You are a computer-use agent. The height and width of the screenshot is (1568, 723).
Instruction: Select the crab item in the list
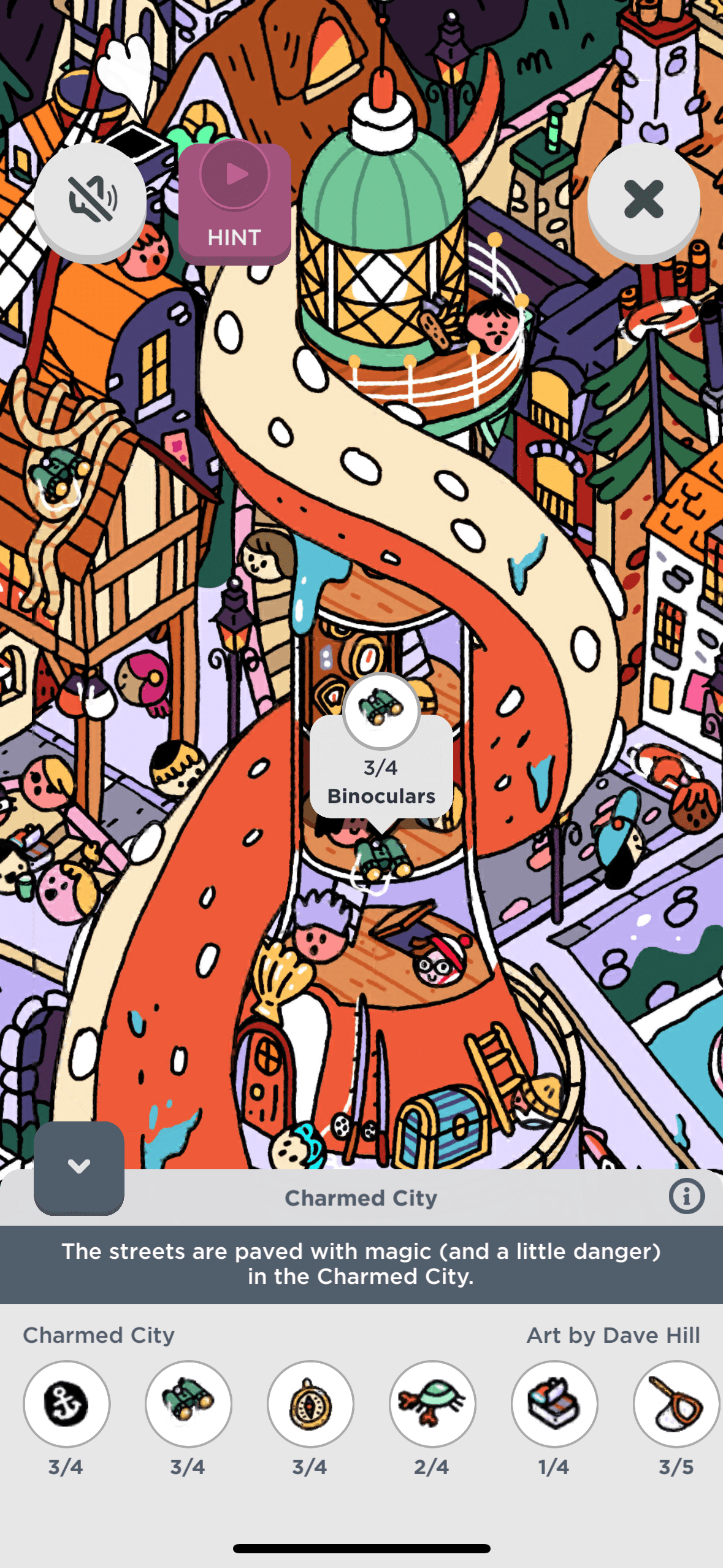click(432, 1404)
